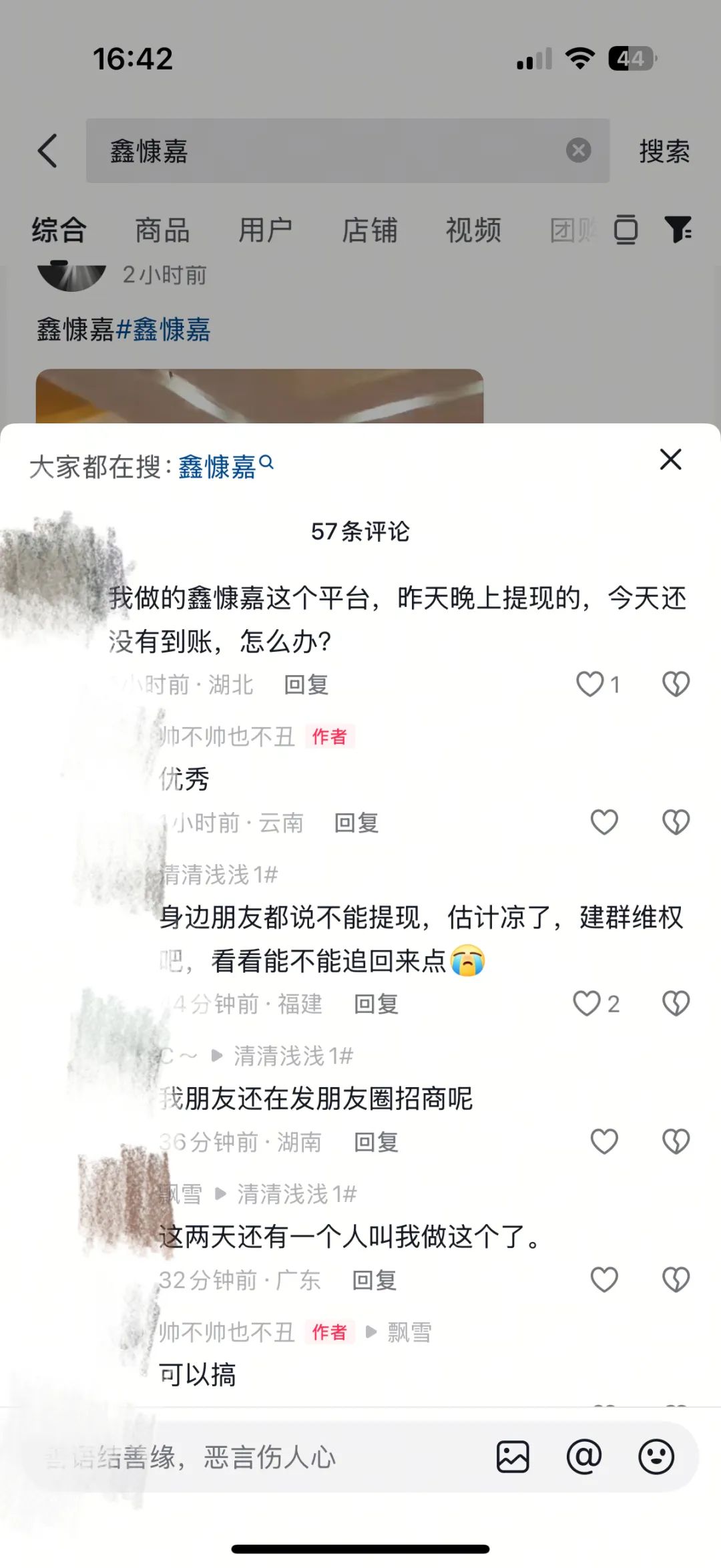This screenshot has height=1568, width=721.
Task: Tap the 搜索 button
Action: (x=664, y=151)
